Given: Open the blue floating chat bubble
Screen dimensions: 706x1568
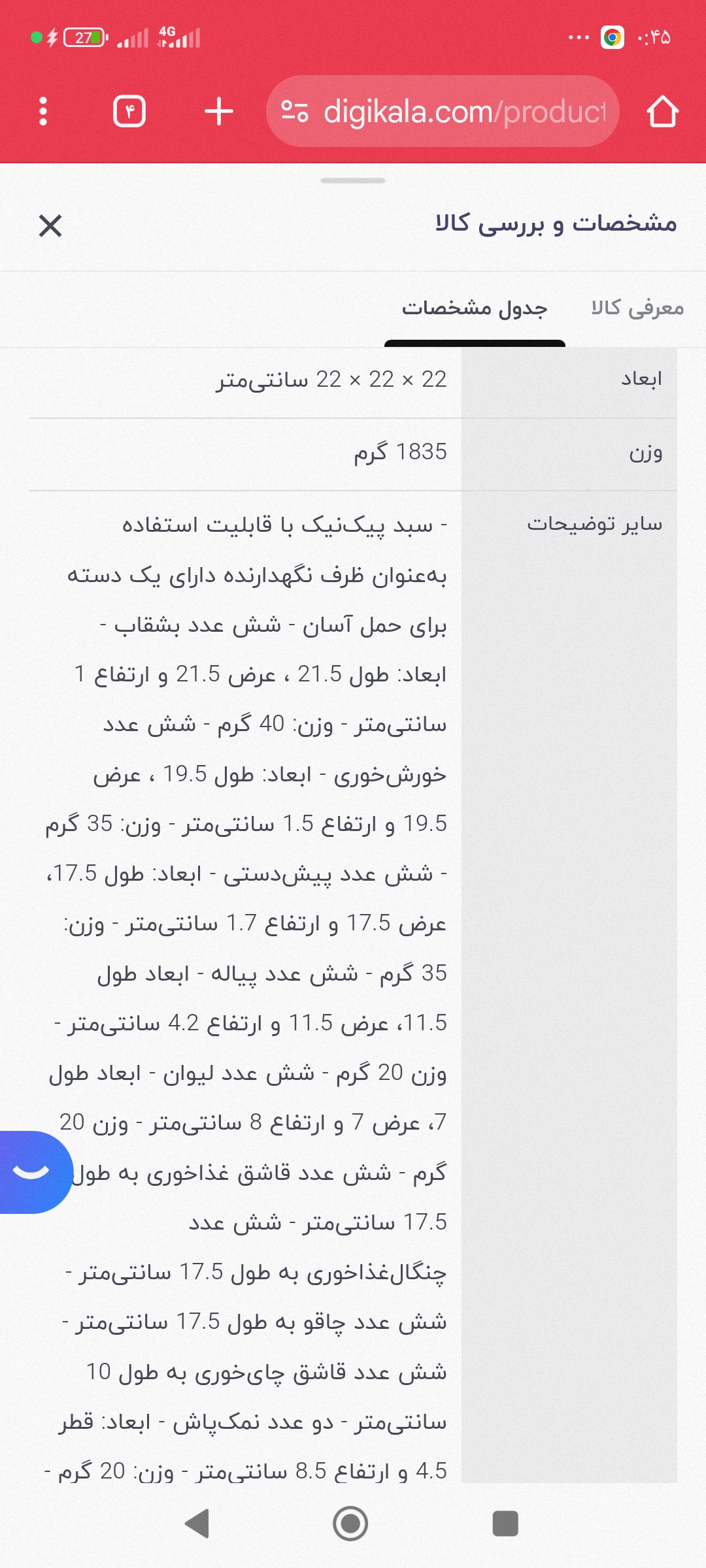Looking at the screenshot, I should click(x=33, y=1172).
